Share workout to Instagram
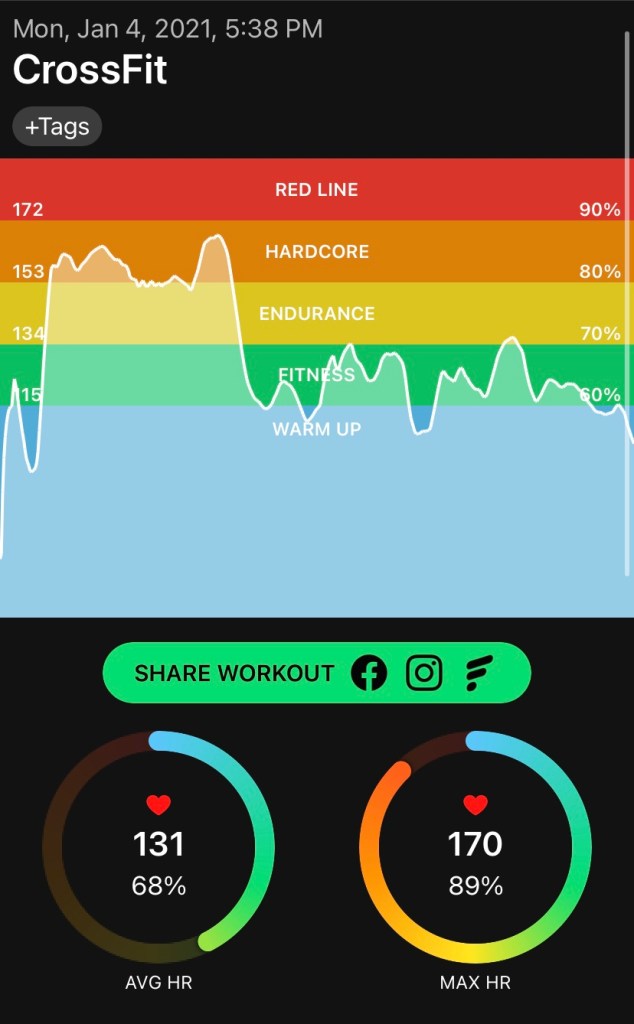Image resolution: width=634 pixels, height=1024 pixels. [424, 673]
